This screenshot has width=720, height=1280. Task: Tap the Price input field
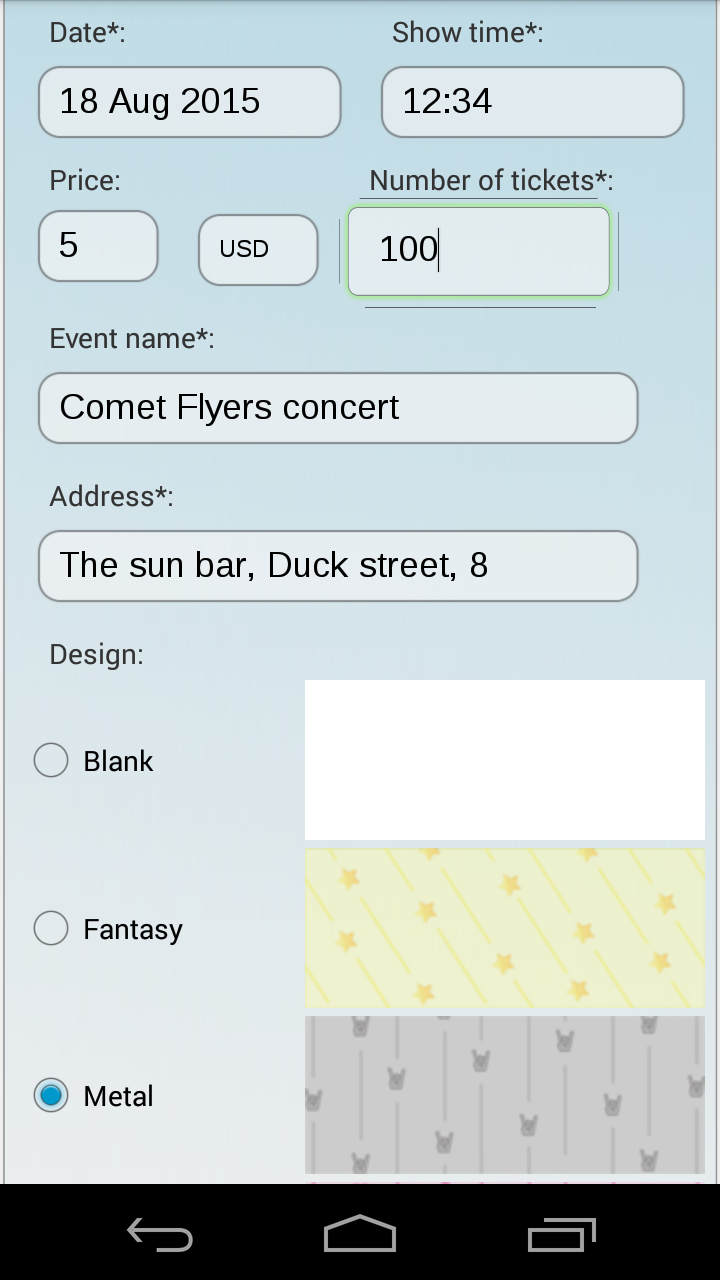(97, 245)
